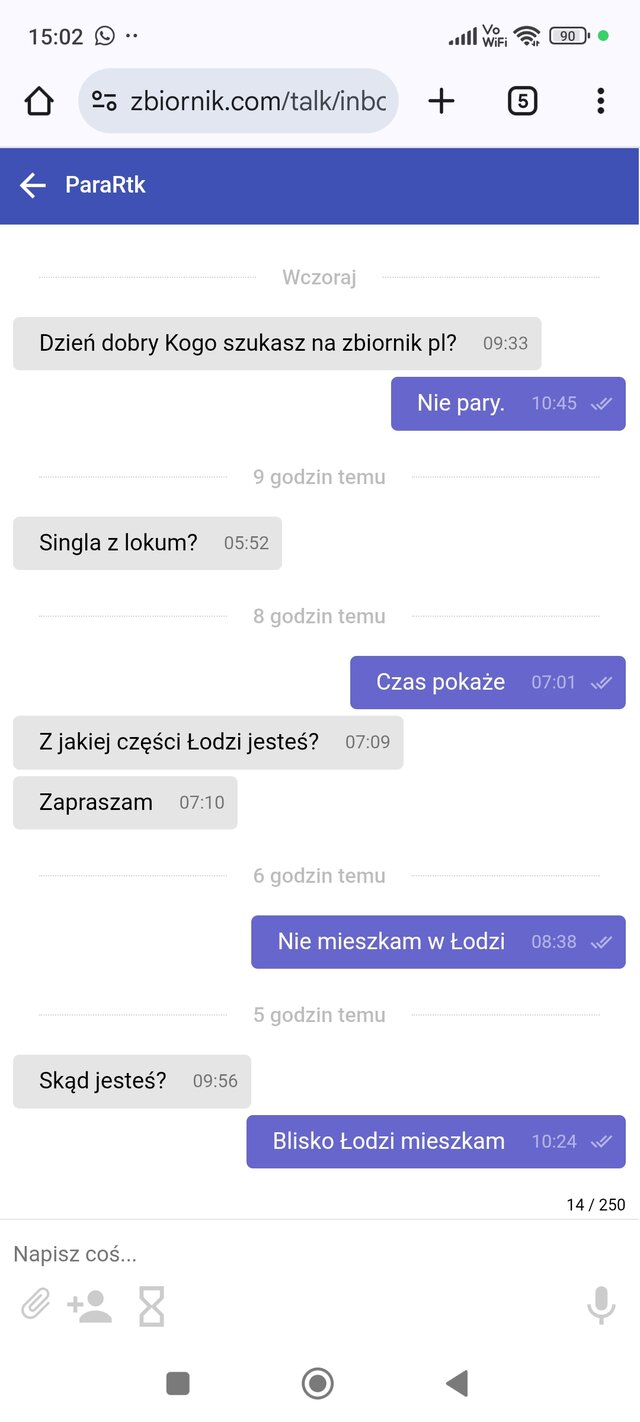Tap the browser home icon
The image size is (640, 1422).
point(39,101)
